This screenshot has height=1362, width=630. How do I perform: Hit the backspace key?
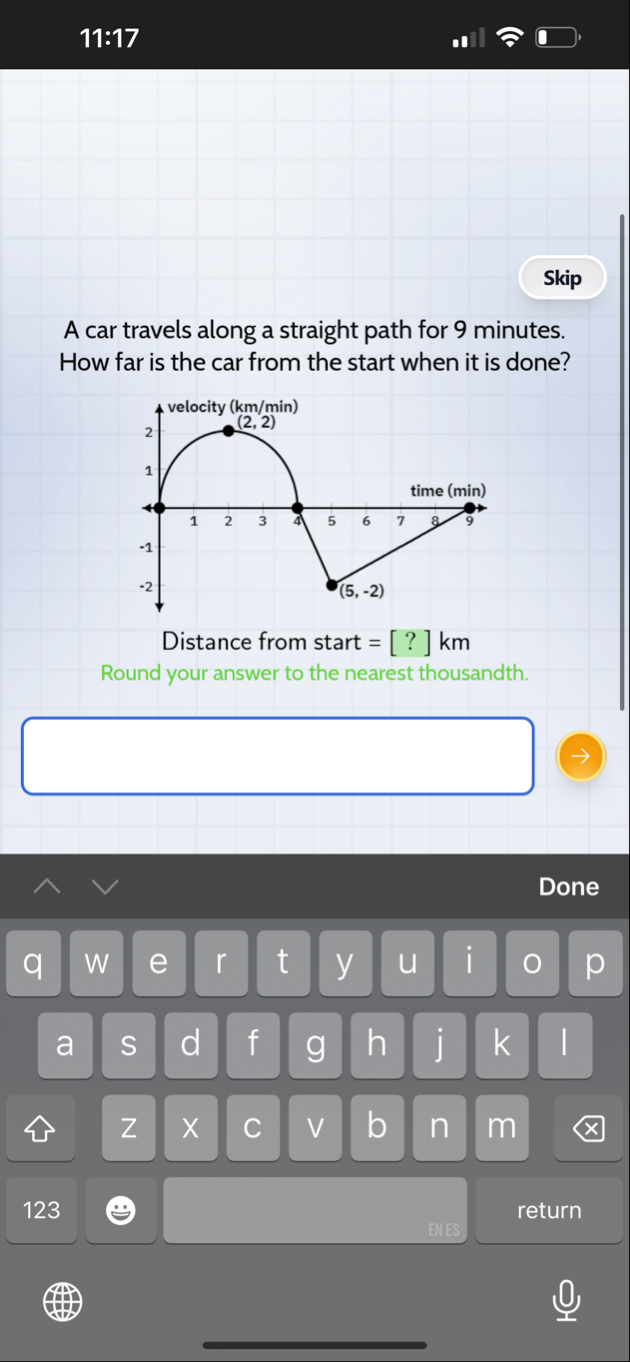(589, 1129)
